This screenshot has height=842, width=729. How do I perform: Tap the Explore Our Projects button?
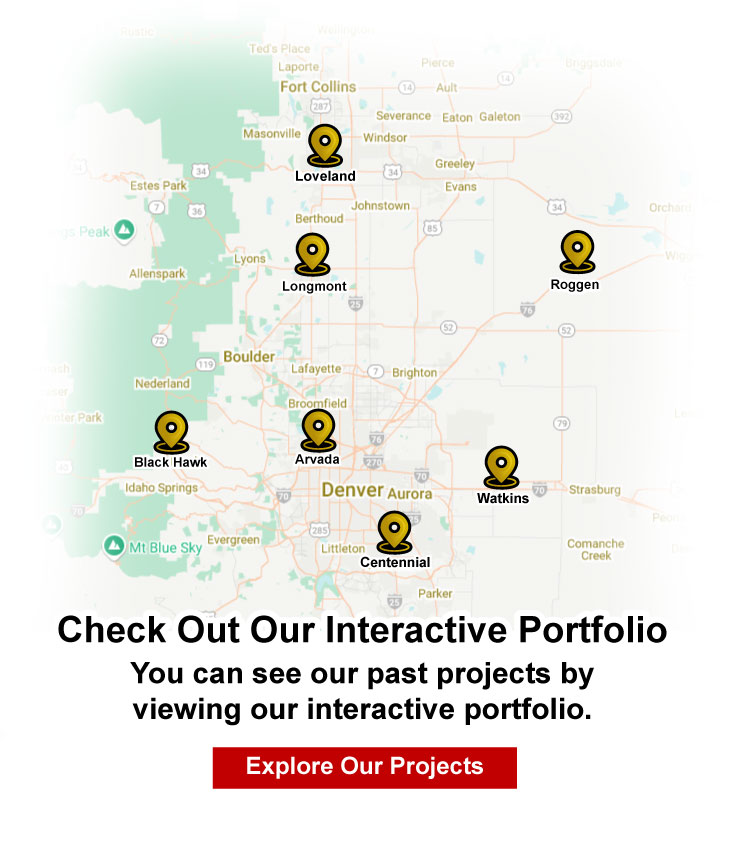pos(364,767)
